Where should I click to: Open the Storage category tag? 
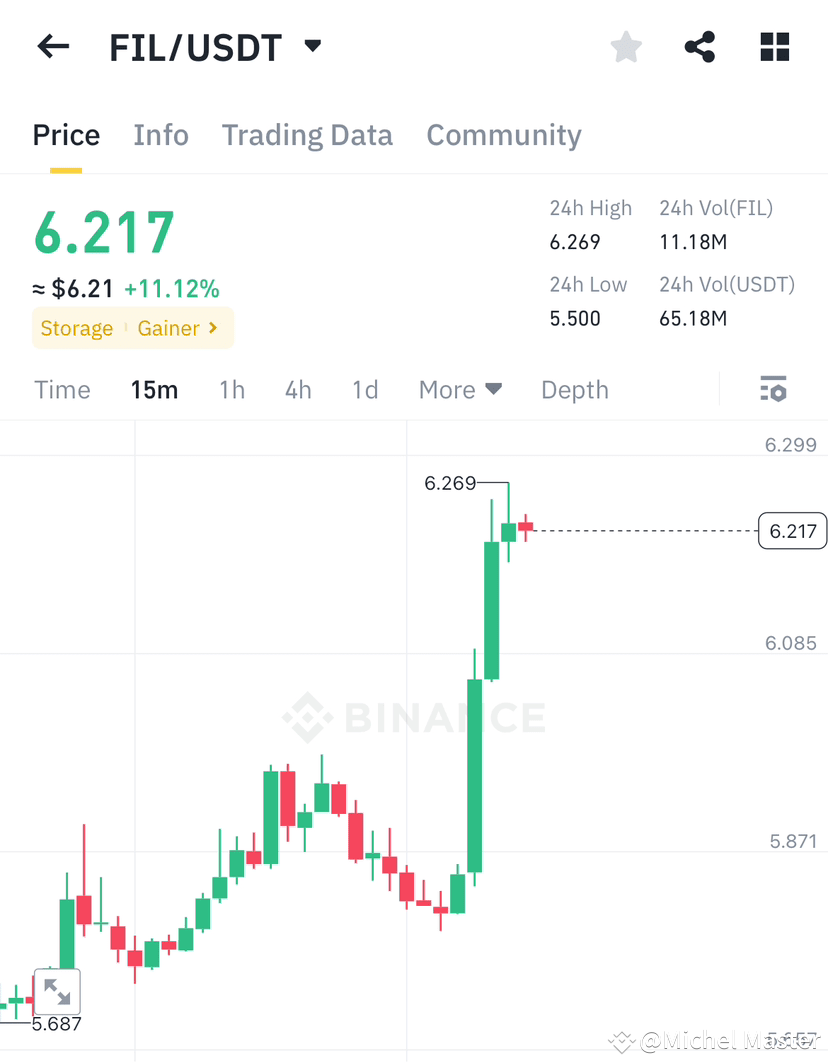click(77, 327)
